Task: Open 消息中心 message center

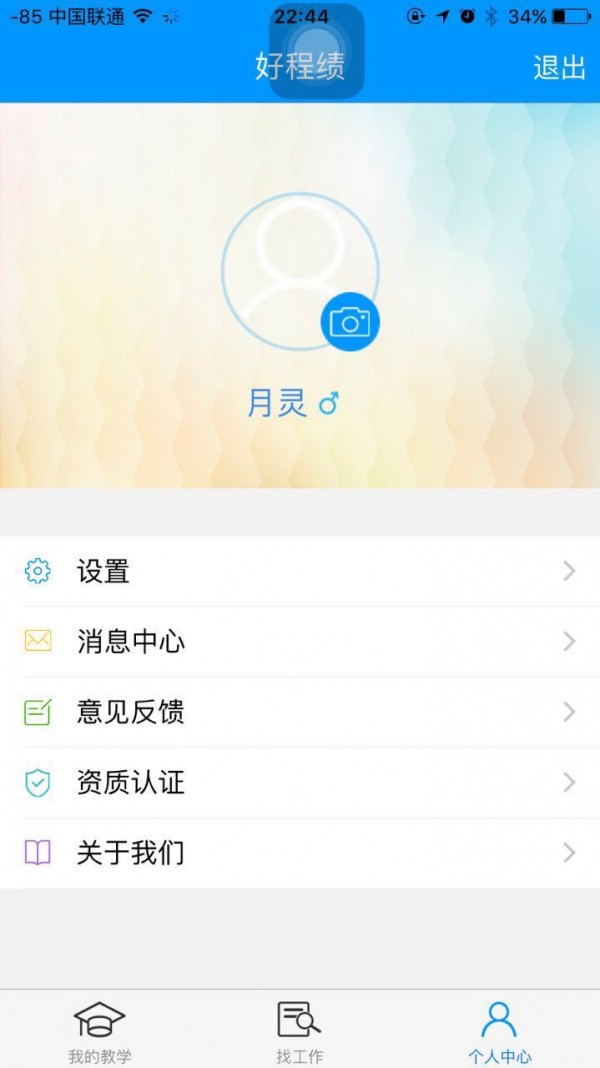Action: pyautogui.click(x=300, y=642)
